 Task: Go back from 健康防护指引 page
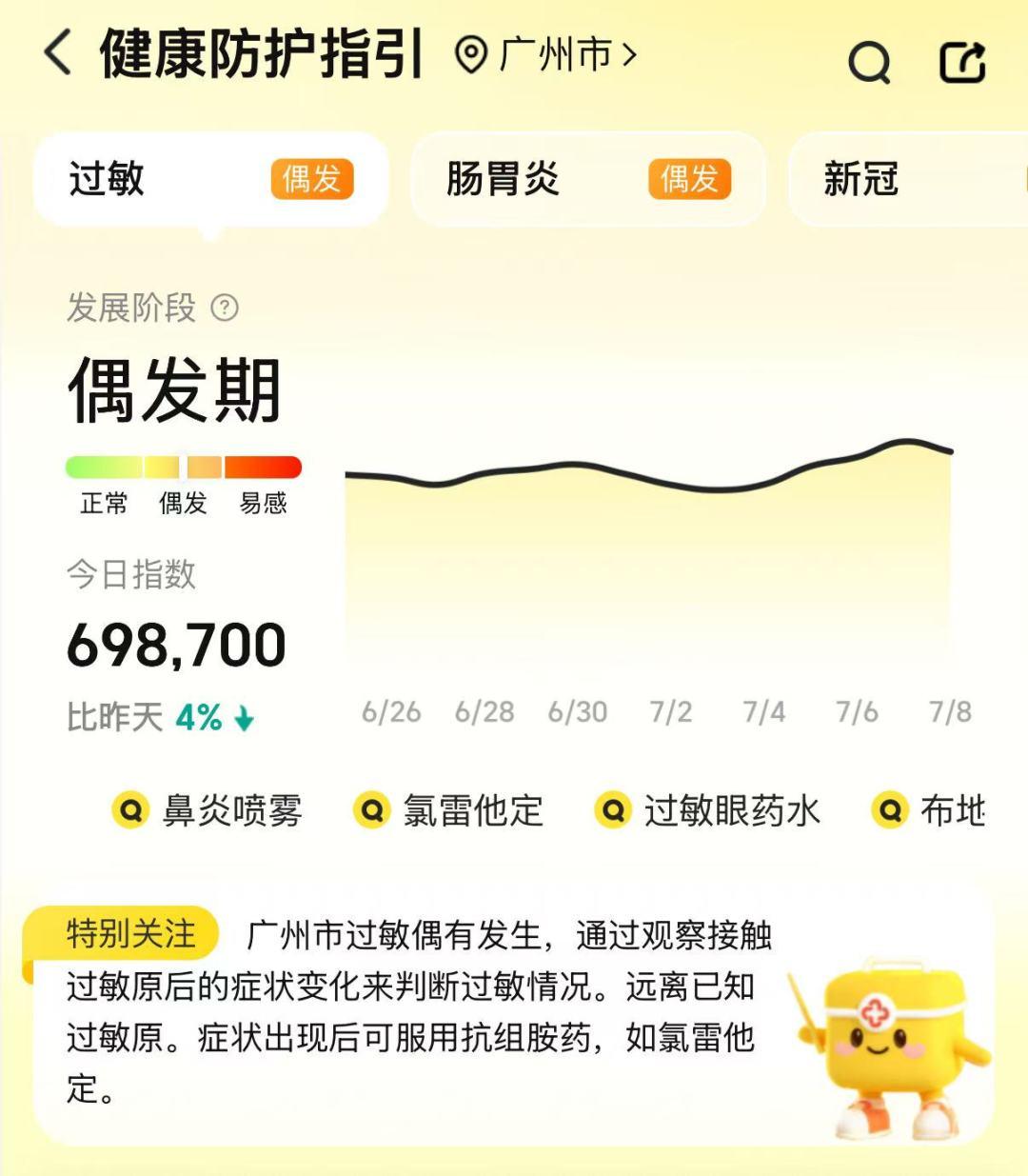(59, 52)
